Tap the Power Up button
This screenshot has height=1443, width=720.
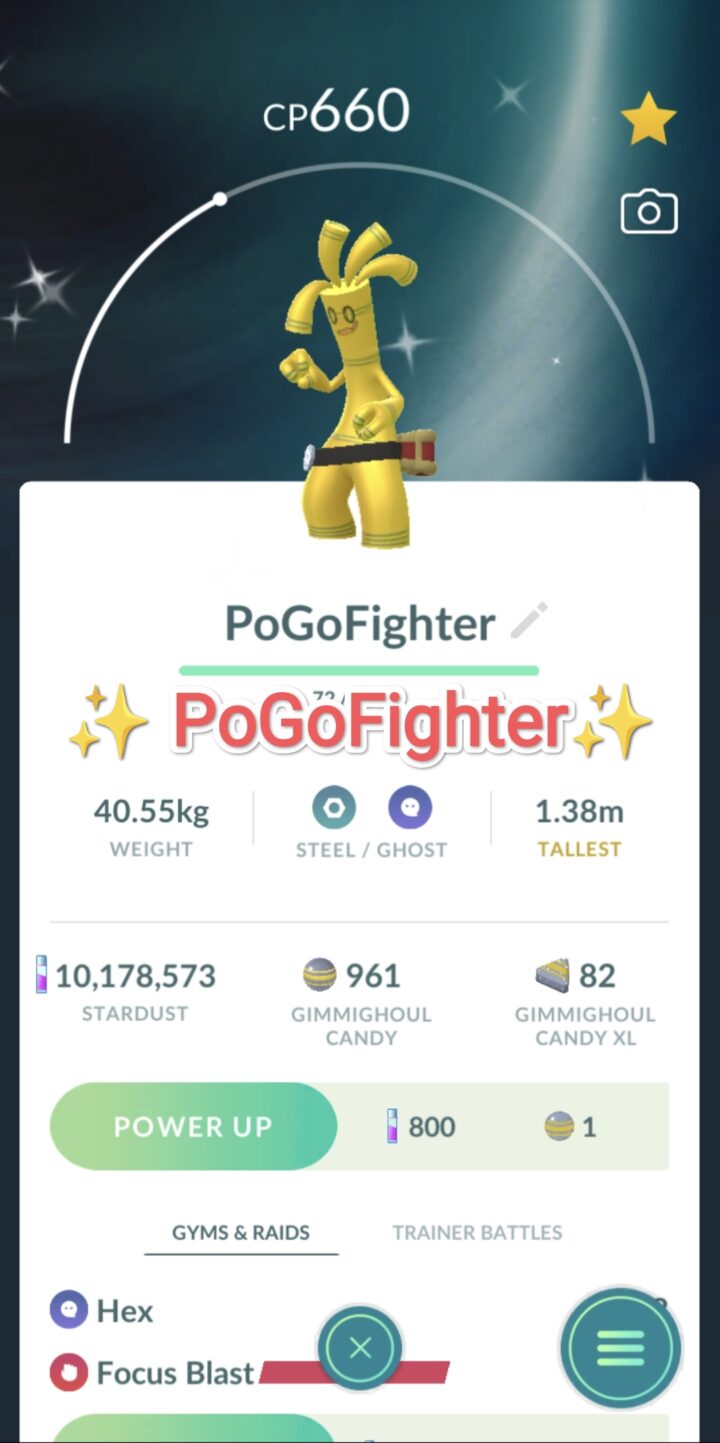[x=193, y=1126]
